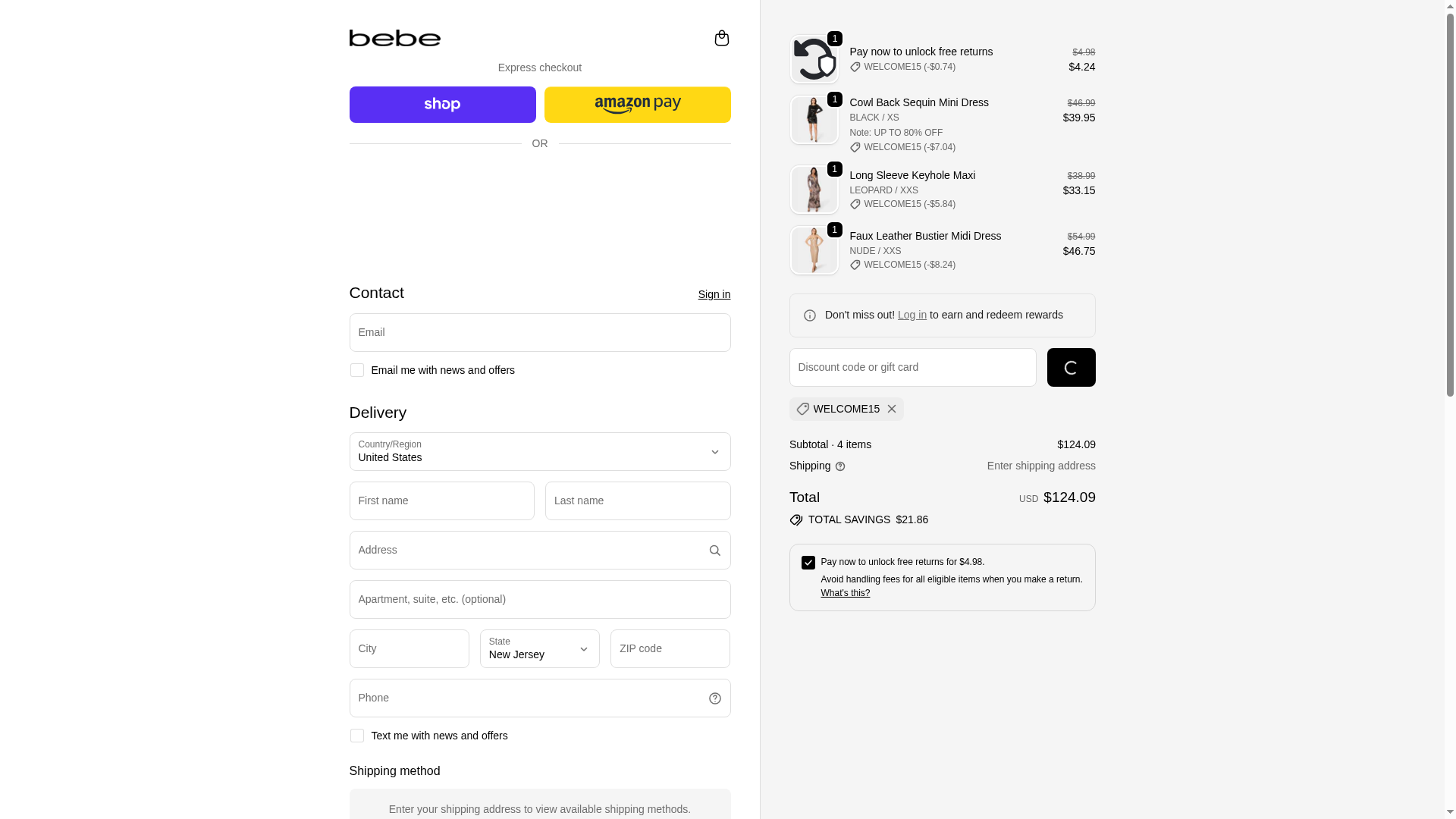The height and width of the screenshot is (819, 1456).
Task: Choose Amazon Pay express checkout
Action: pyautogui.click(x=637, y=105)
